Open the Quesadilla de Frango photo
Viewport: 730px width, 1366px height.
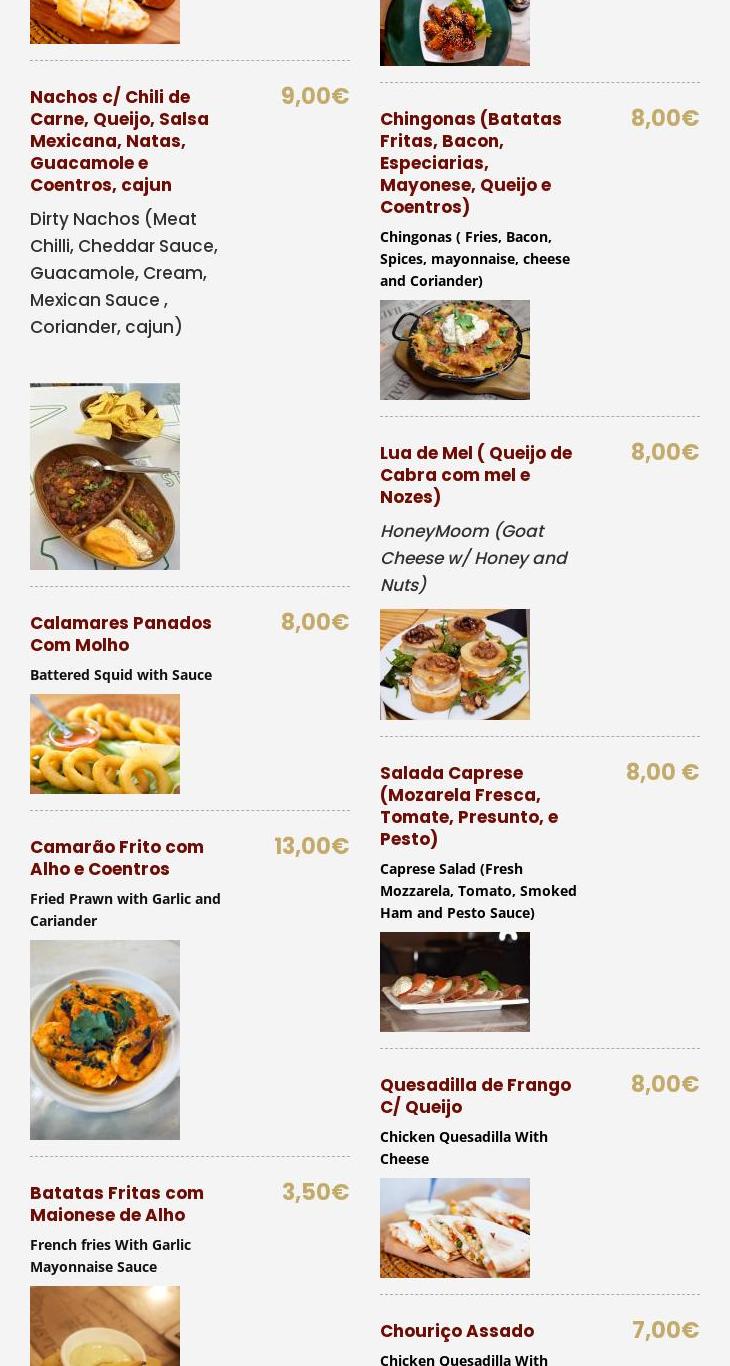point(455,1228)
